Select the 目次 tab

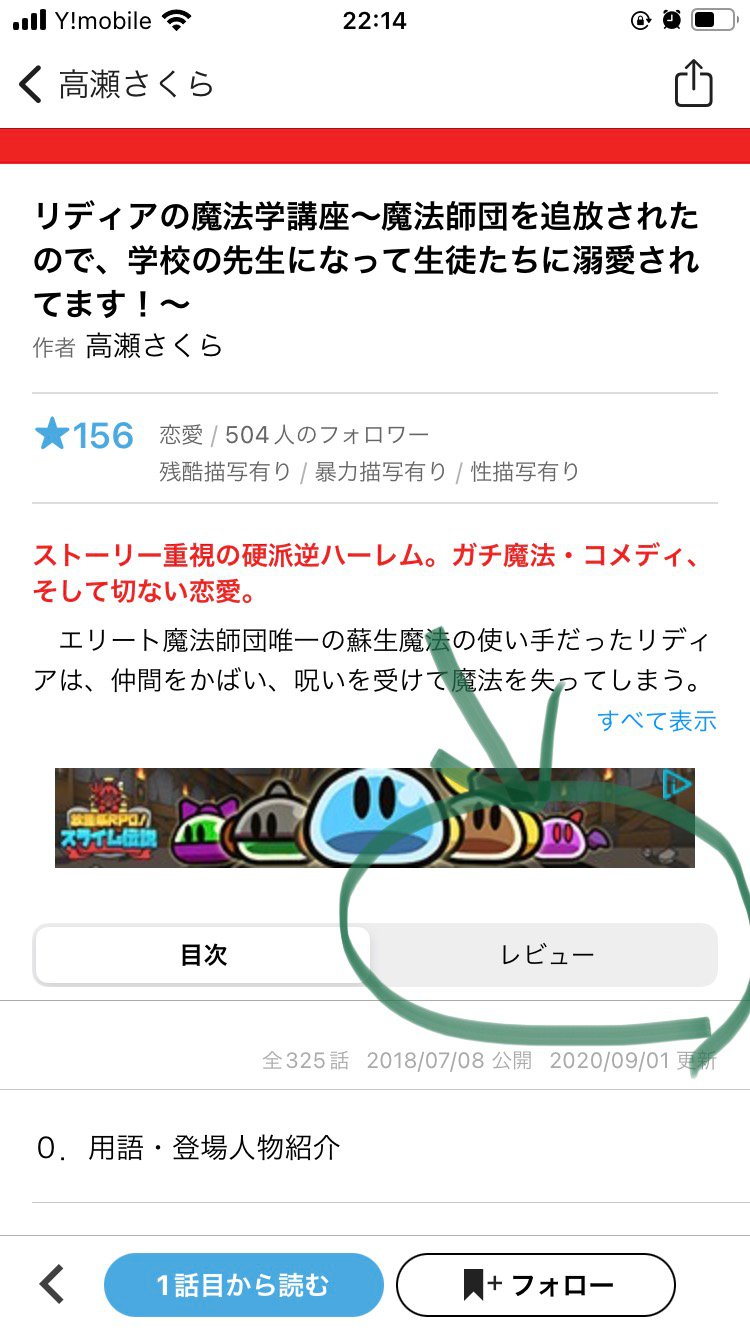[x=204, y=955]
